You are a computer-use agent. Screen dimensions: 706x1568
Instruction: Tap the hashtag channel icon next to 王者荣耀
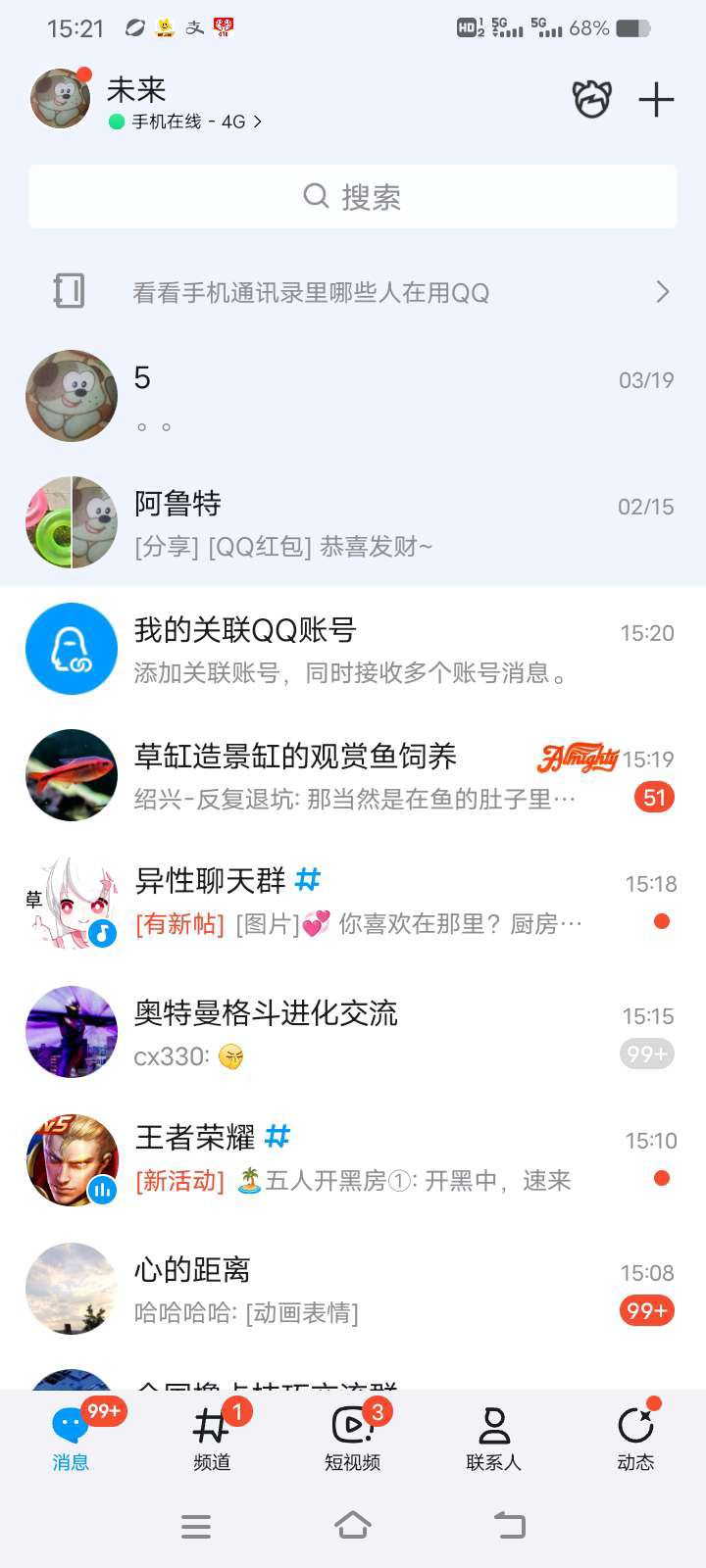tap(278, 1136)
